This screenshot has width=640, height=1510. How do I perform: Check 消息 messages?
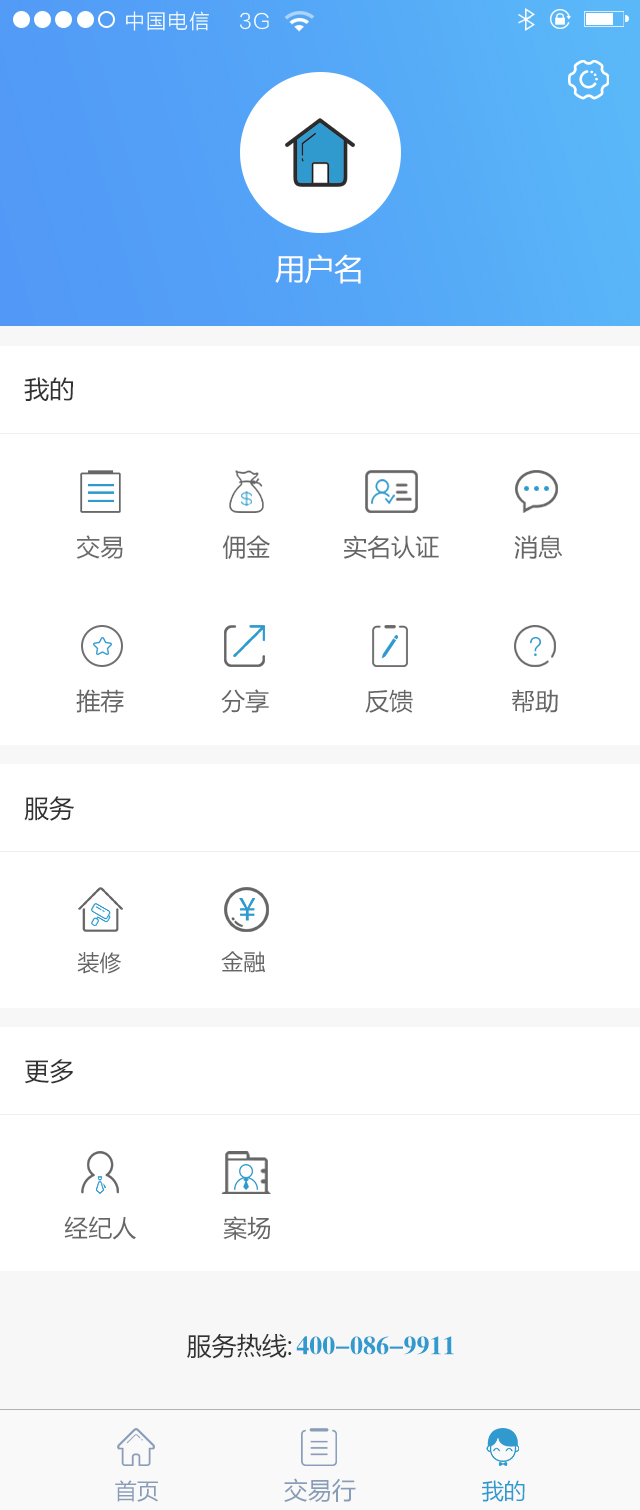(x=537, y=512)
